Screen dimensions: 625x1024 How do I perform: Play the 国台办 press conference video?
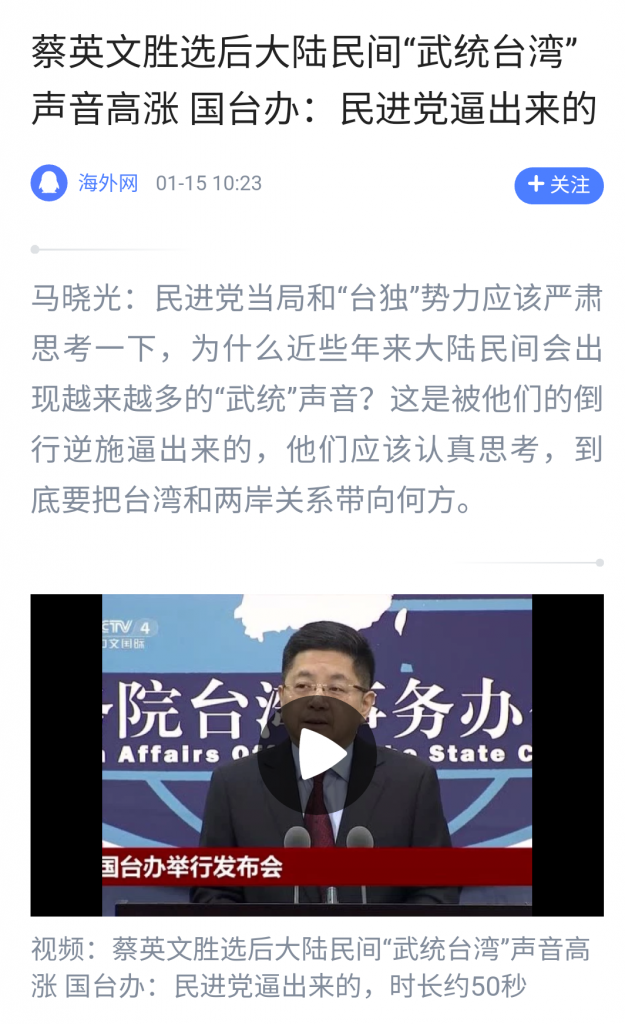point(317,754)
